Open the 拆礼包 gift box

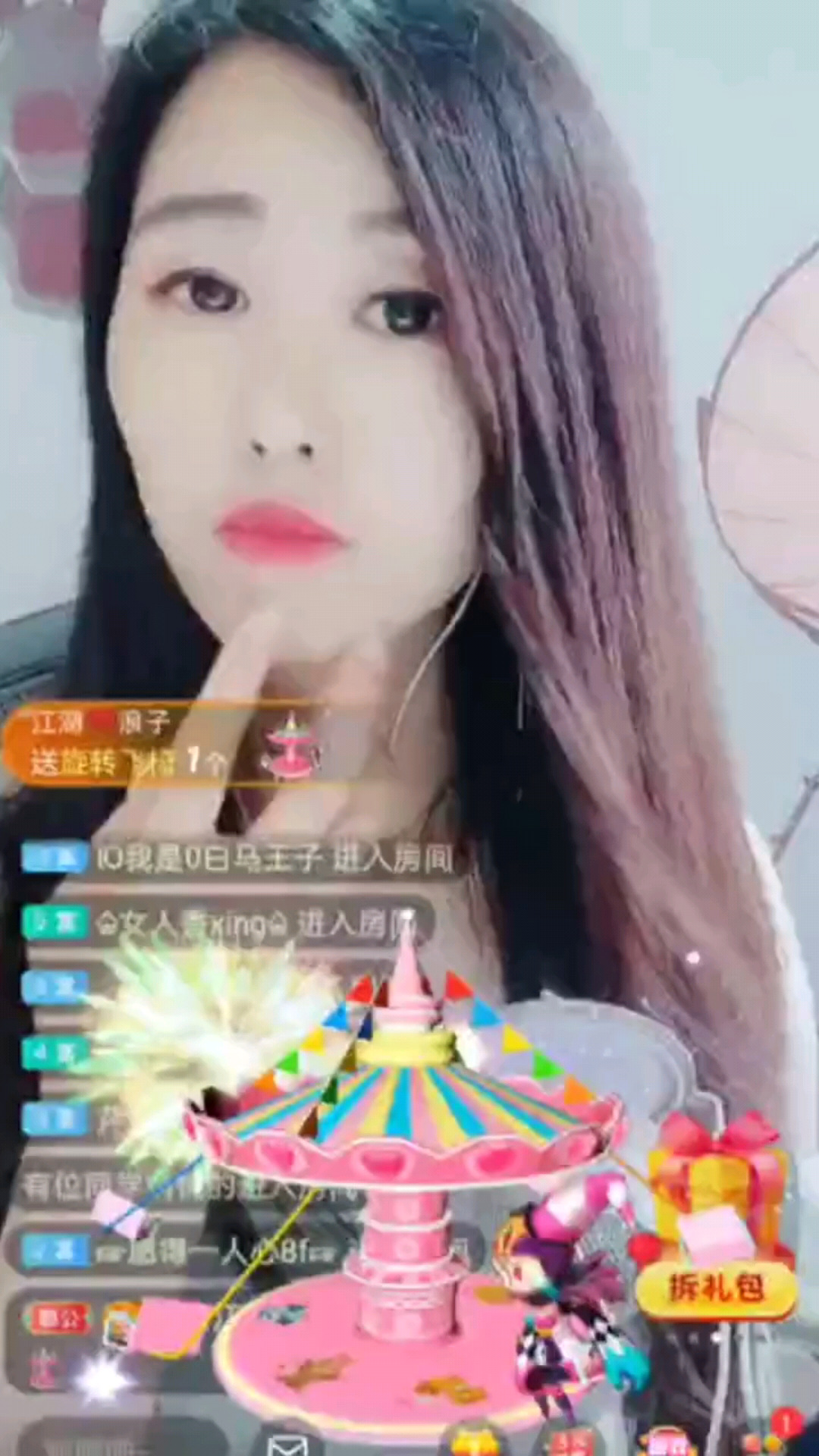pyautogui.click(x=715, y=1288)
